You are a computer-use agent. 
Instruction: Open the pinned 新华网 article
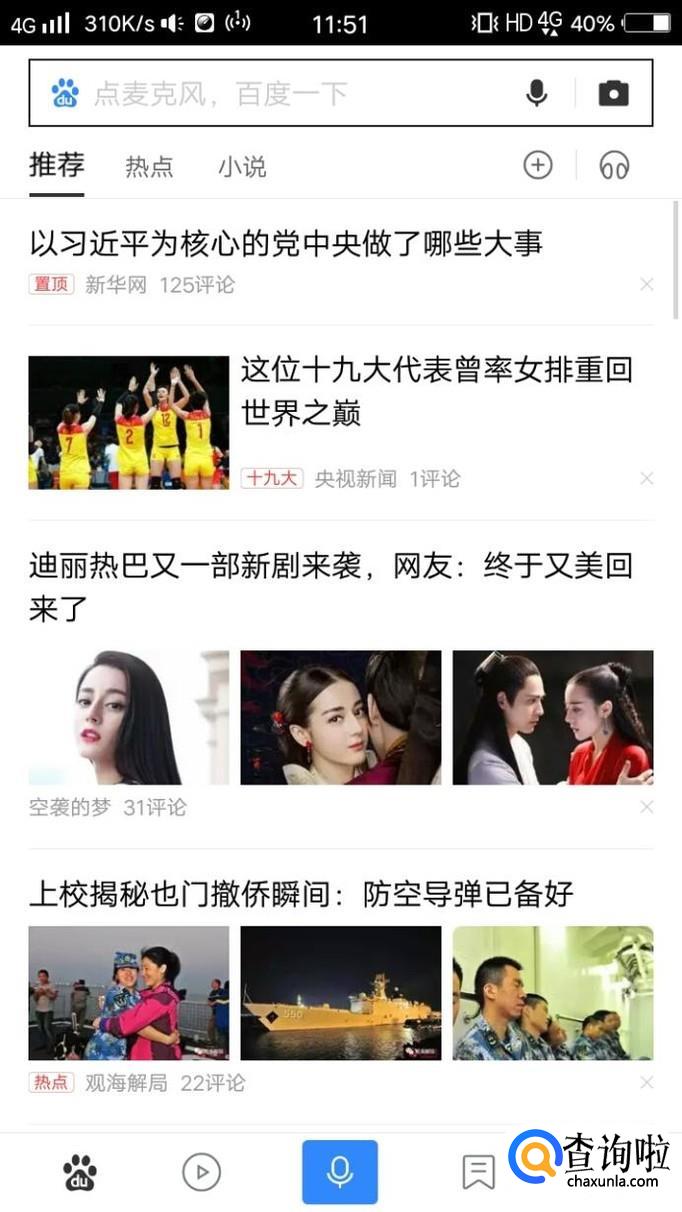tap(286, 243)
